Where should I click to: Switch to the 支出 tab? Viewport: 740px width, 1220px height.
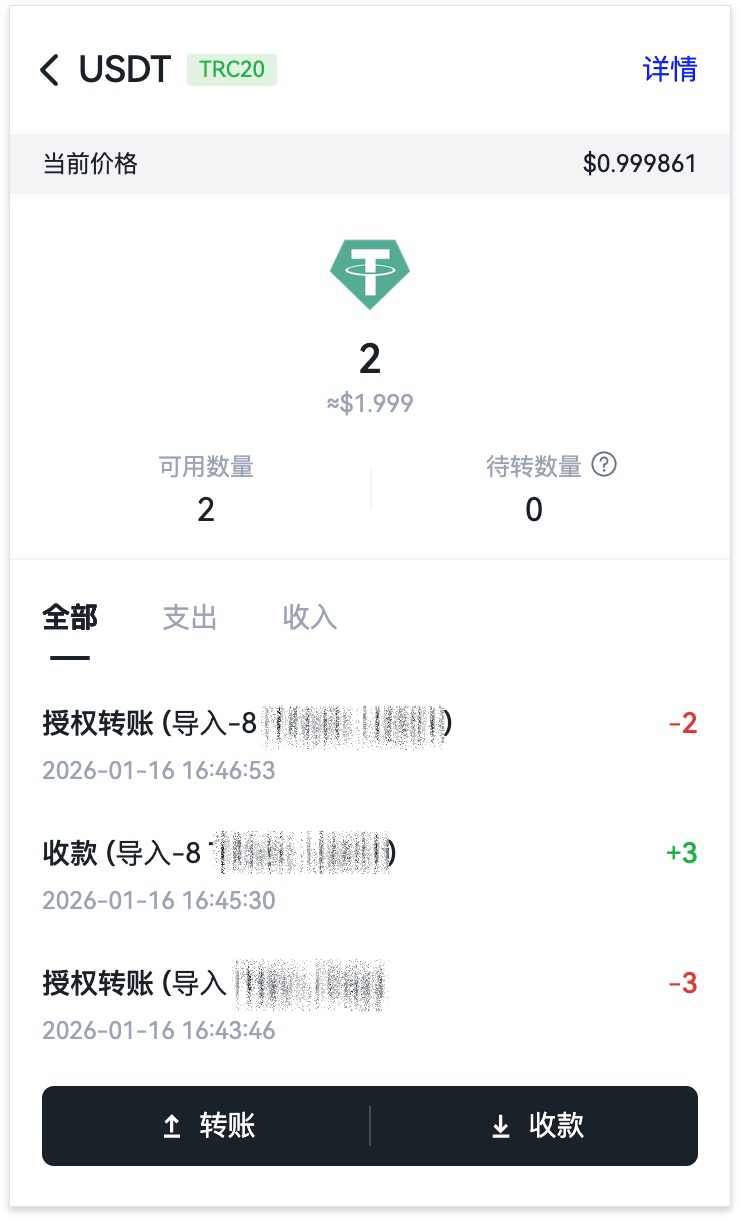pyautogui.click(x=190, y=617)
